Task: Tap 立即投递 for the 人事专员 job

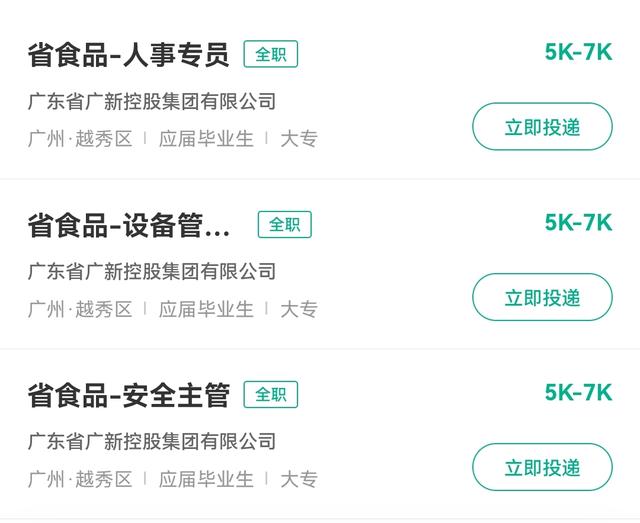Action: click(x=542, y=127)
